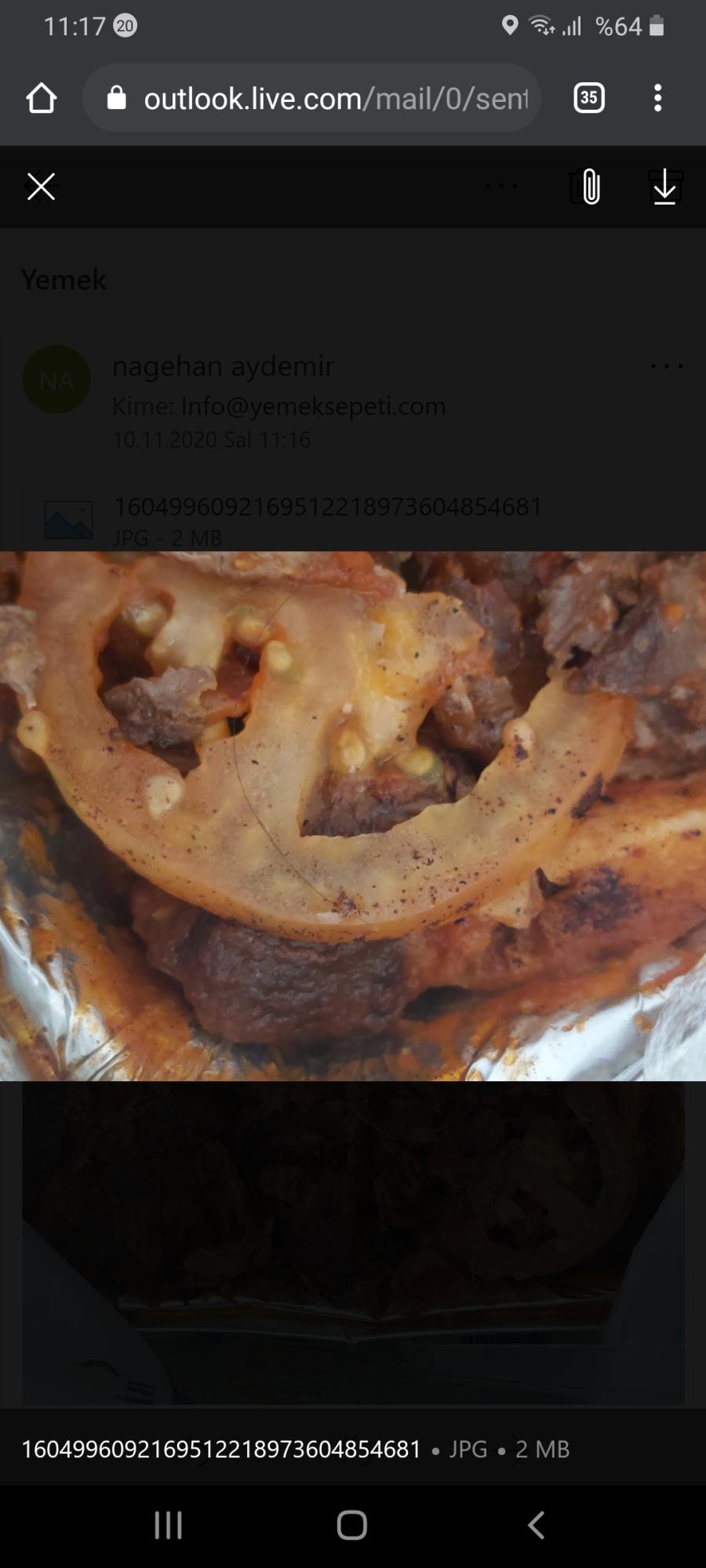706x1568 pixels.
Task: Open Chrome's three-dot overflow menu
Action: tap(657, 98)
